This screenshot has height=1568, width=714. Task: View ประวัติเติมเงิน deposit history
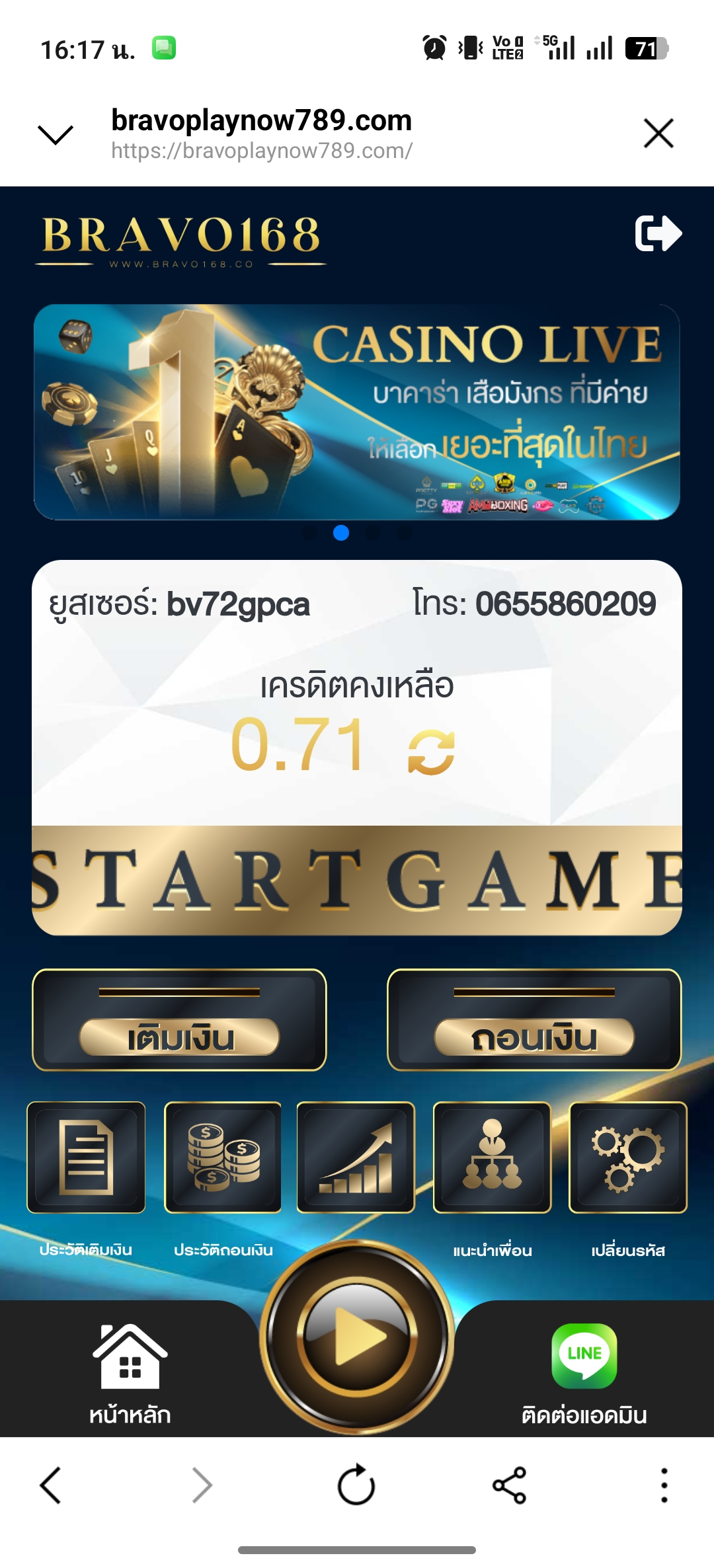coord(86,1157)
